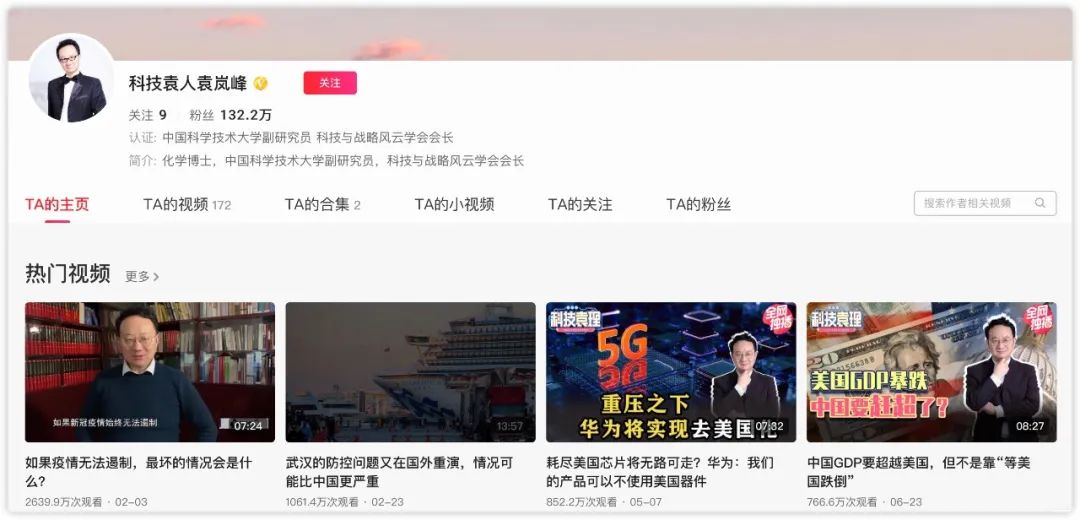Image resolution: width=1080 pixels, height=520 pixels.
Task: View the TA的关注 tab
Action: click(x=580, y=204)
